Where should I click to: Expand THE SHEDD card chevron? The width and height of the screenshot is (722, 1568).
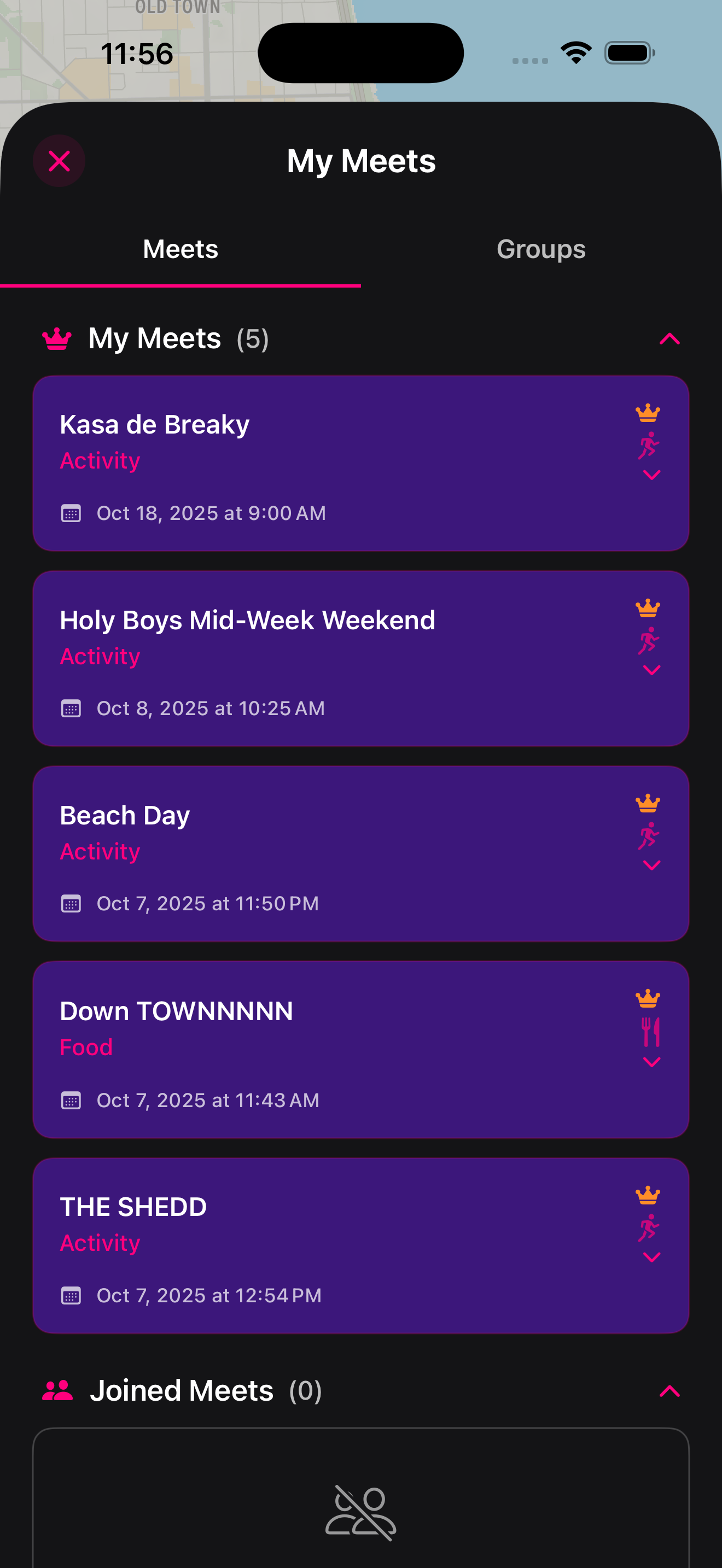pos(651,1258)
